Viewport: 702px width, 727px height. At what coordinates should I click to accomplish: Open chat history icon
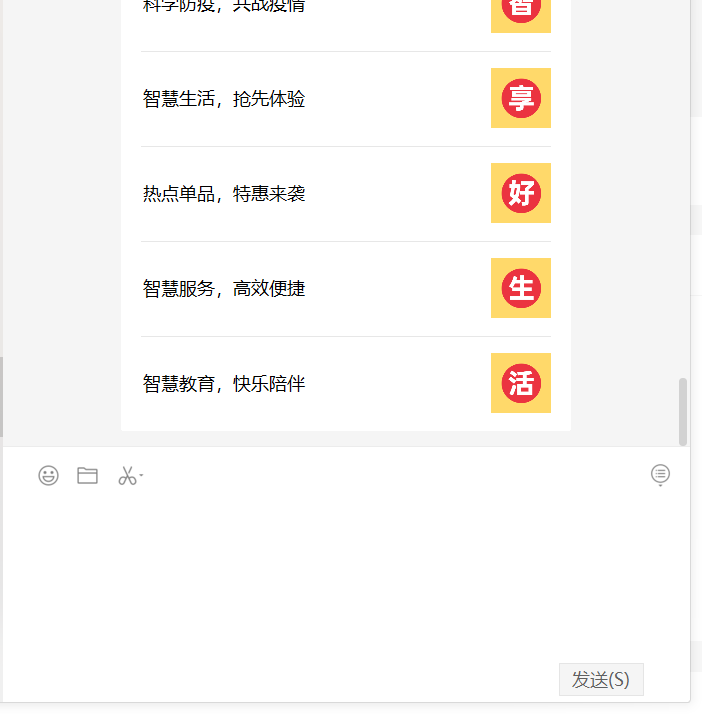click(x=660, y=475)
